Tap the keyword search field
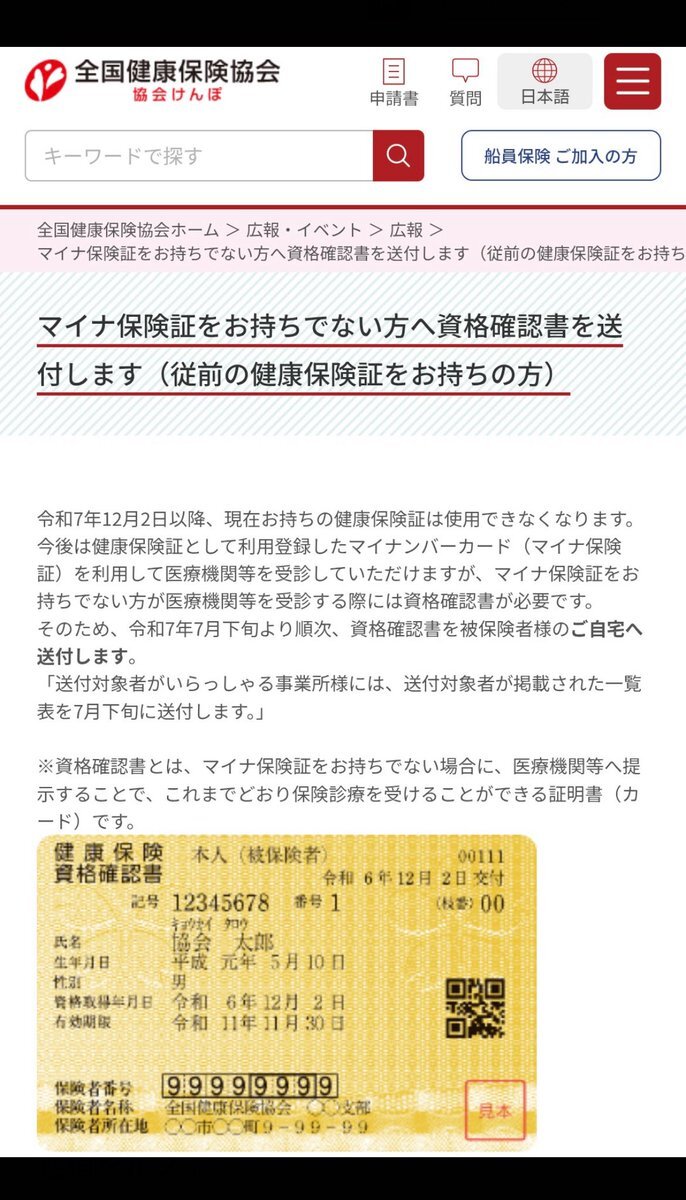The width and height of the screenshot is (686, 1200). [x=199, y=156]
